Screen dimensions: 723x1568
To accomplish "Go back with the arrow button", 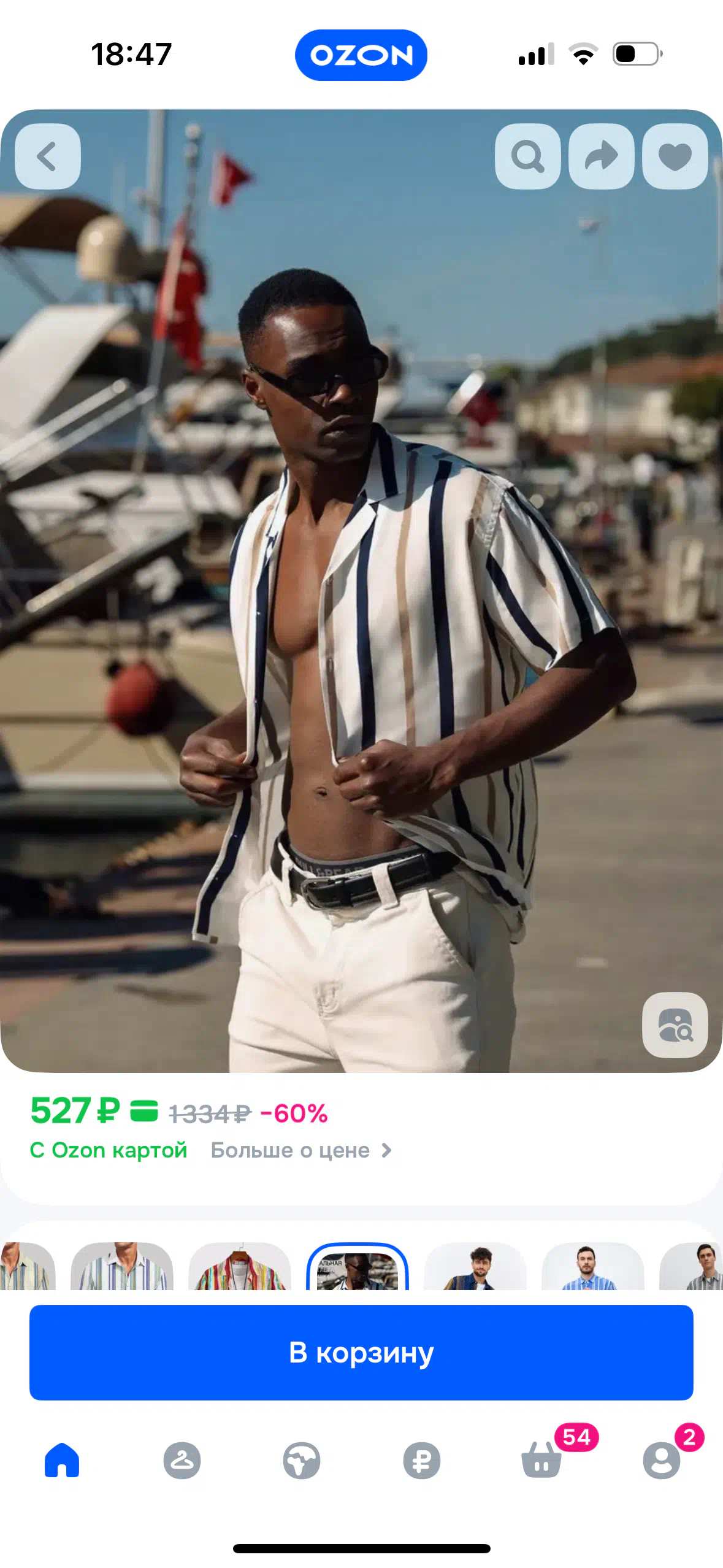I will tap(48, 156).
